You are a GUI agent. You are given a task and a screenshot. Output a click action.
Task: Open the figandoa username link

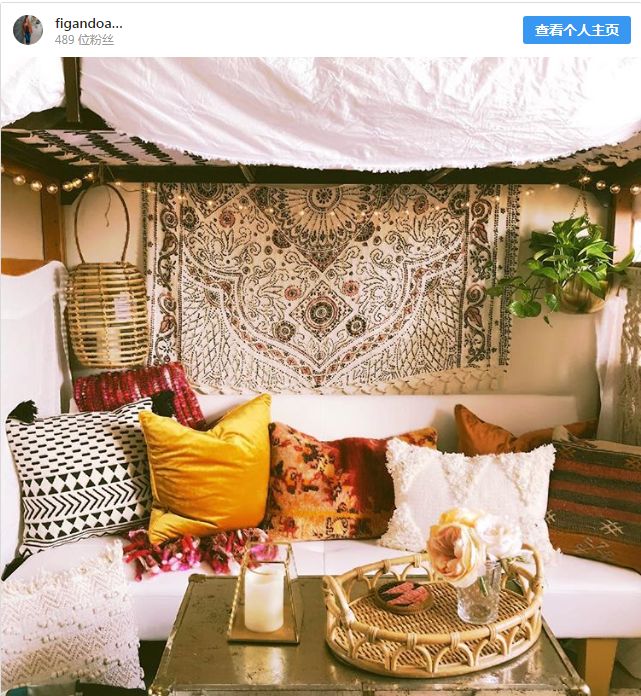tap(89, 22)
